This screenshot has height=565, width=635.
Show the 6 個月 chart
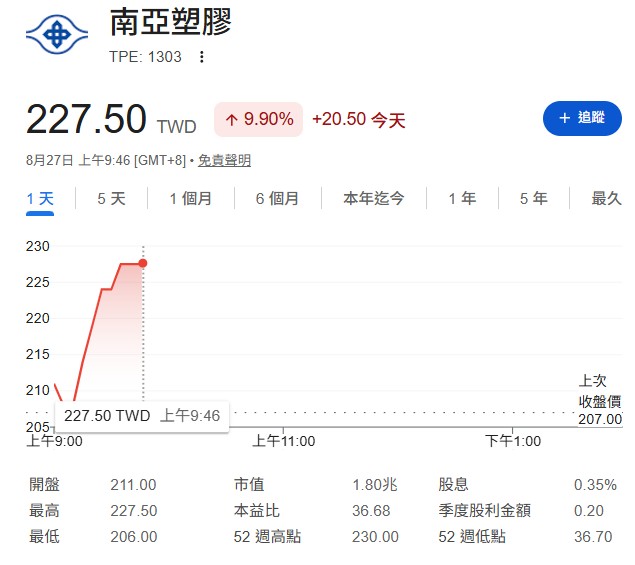click(x=277, y=199)
